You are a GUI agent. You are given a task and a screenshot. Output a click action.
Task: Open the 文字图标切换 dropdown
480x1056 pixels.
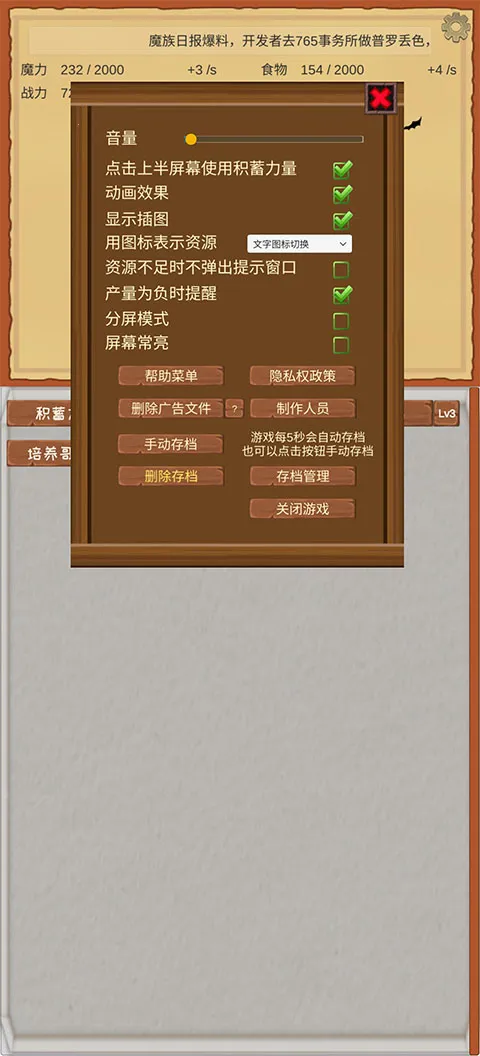click(300, 244)
